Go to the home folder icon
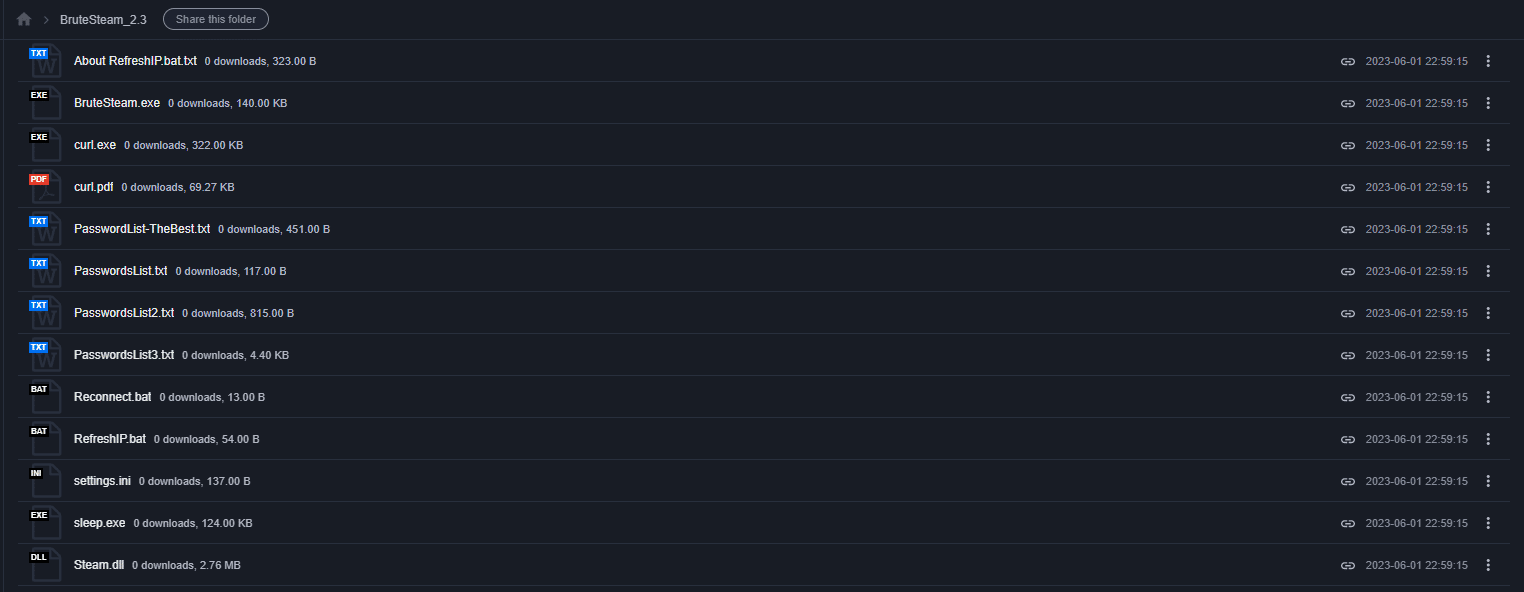Screen dimensions: 1524x592 [x=24, y=19]
